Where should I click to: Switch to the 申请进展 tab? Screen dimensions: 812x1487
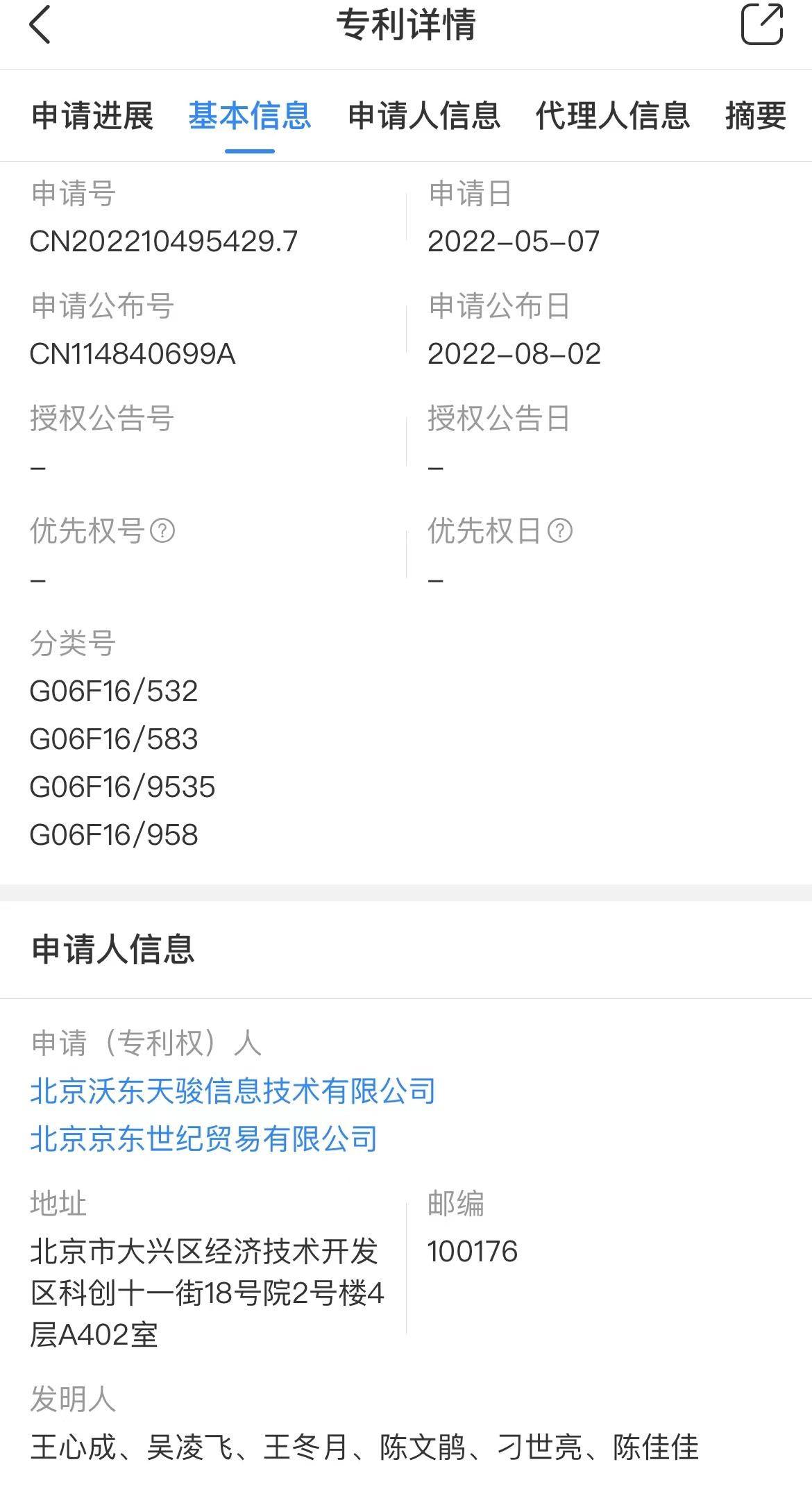point(92,115)
